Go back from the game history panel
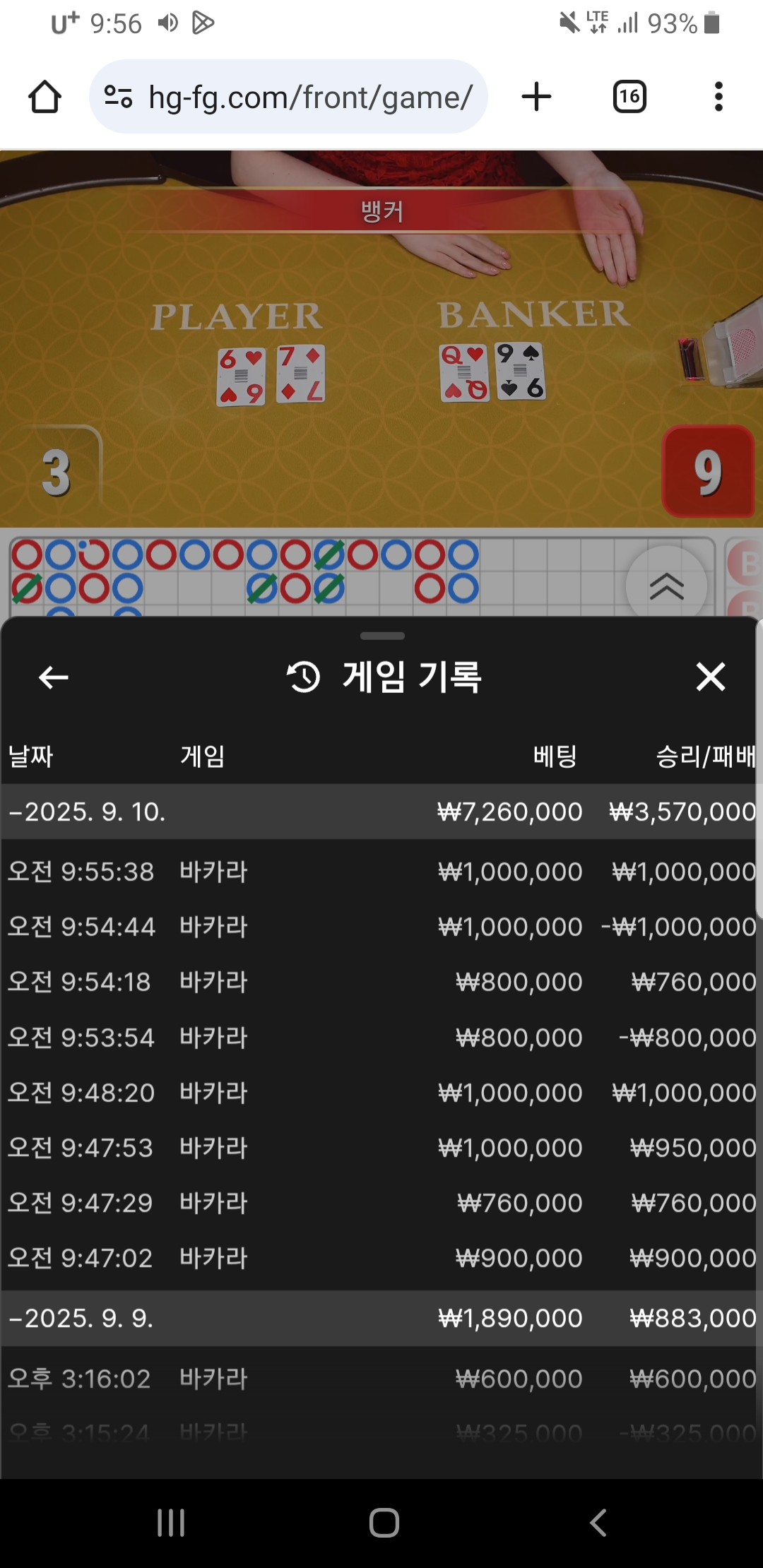Viewport: 763px width, 1568px height. (53, 677)
